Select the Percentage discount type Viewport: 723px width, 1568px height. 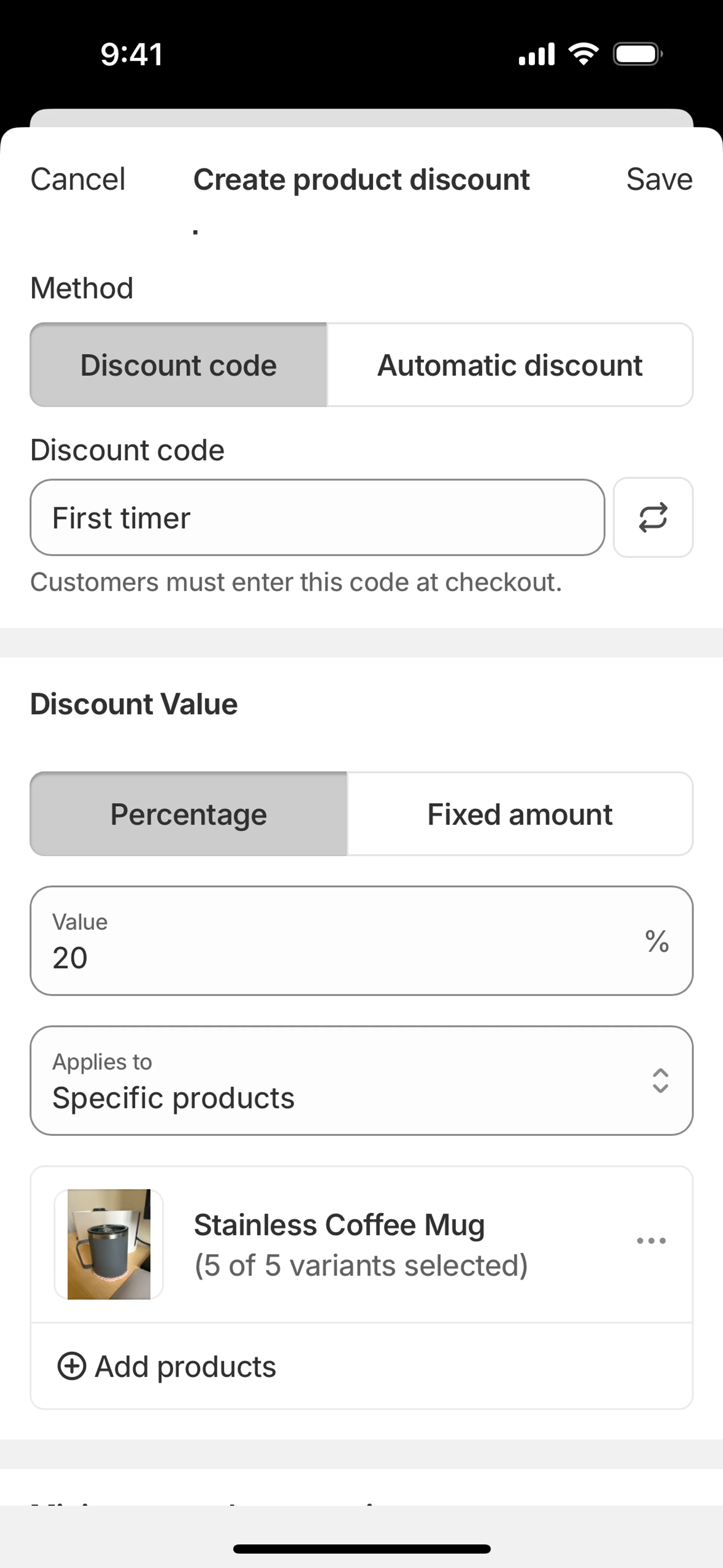click(188, 815)
